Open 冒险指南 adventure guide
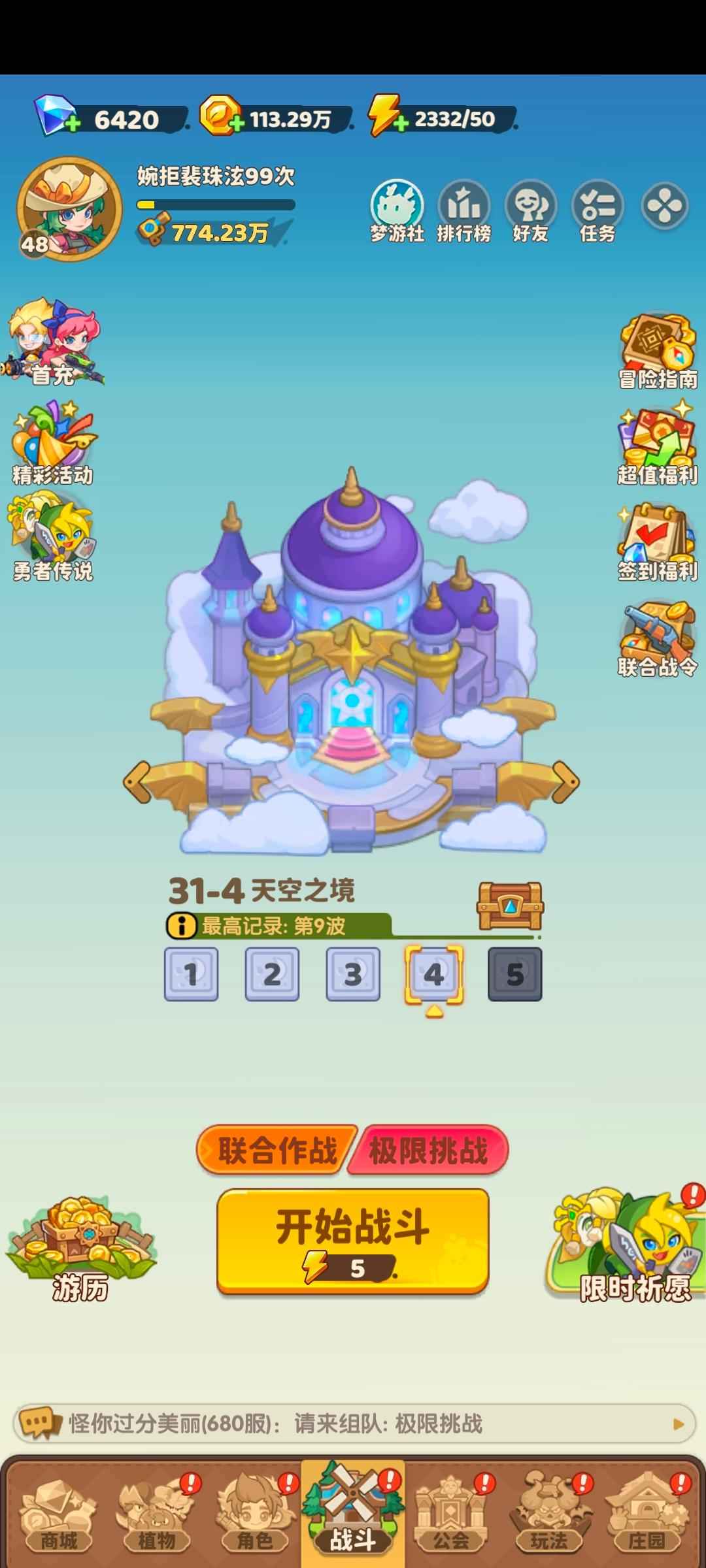This screenshot has height=1568, width=706. pyautogui.click(x=657, y=351)
